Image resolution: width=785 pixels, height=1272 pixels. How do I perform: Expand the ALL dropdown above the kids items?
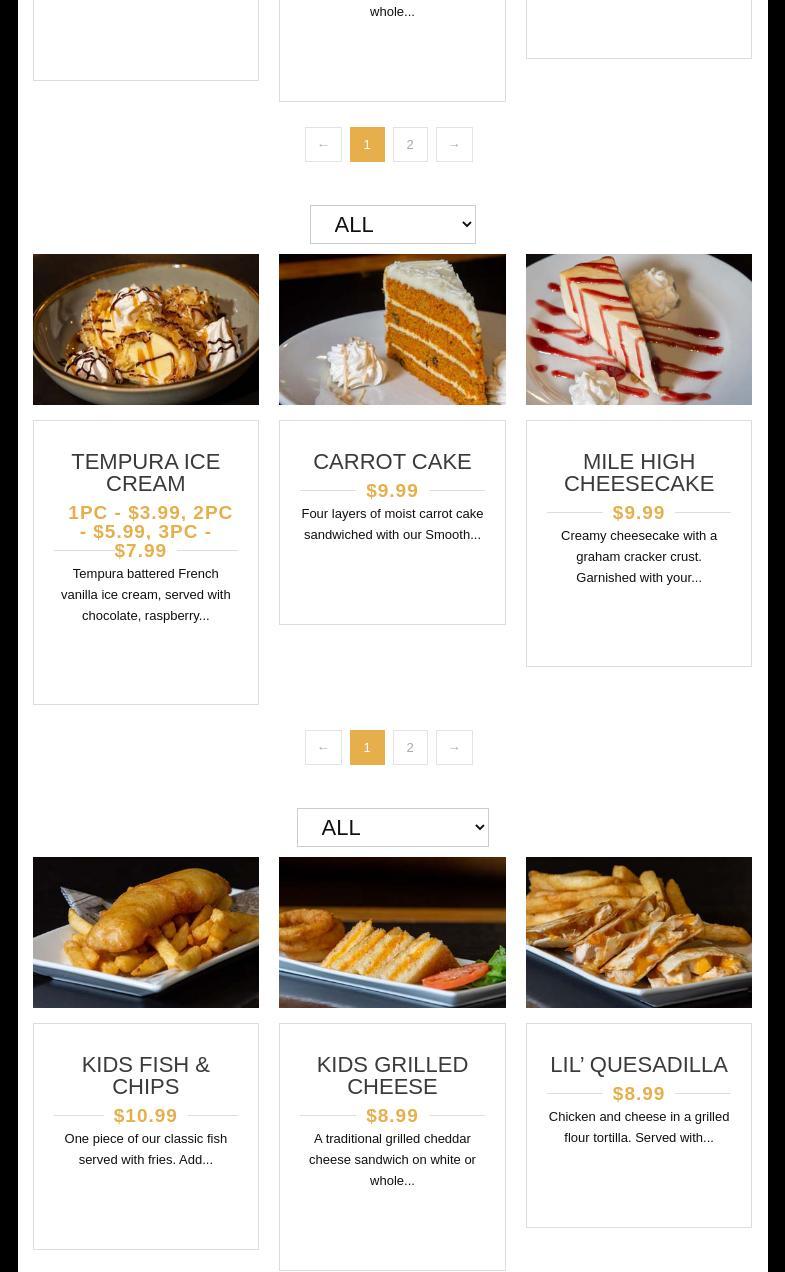[x=392, y=827]
